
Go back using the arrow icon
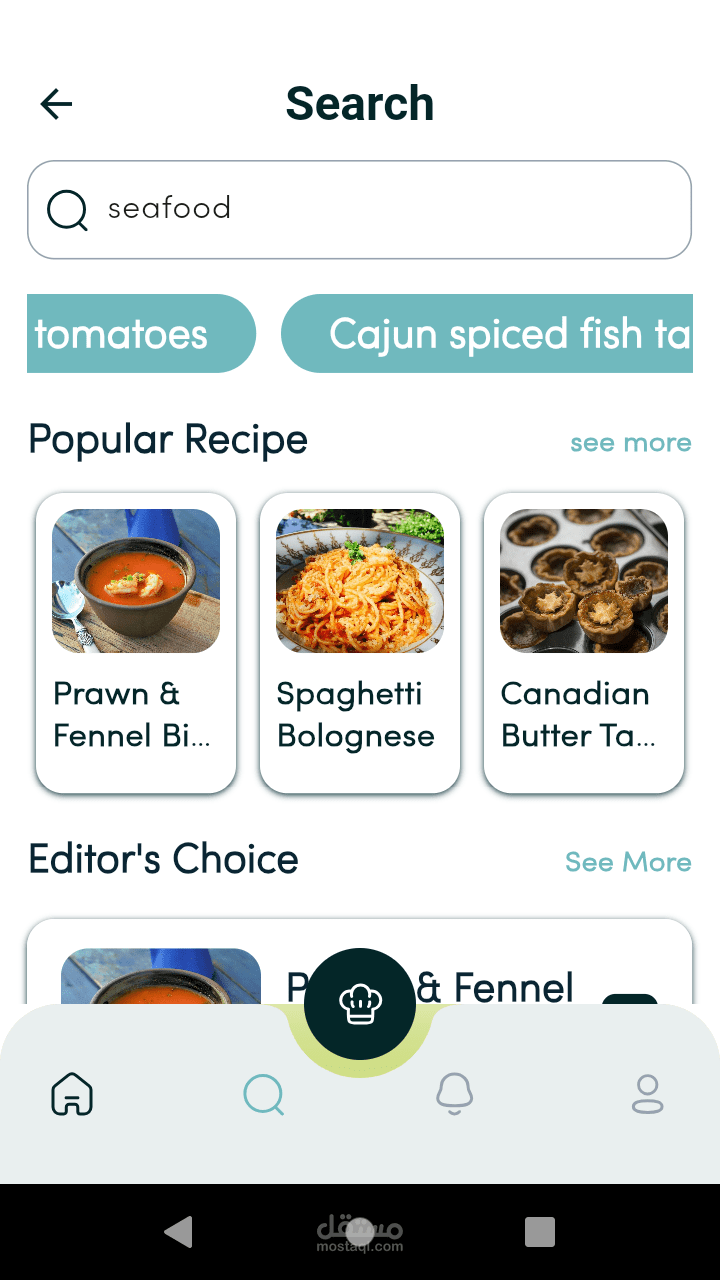click(x=56, y=104)
